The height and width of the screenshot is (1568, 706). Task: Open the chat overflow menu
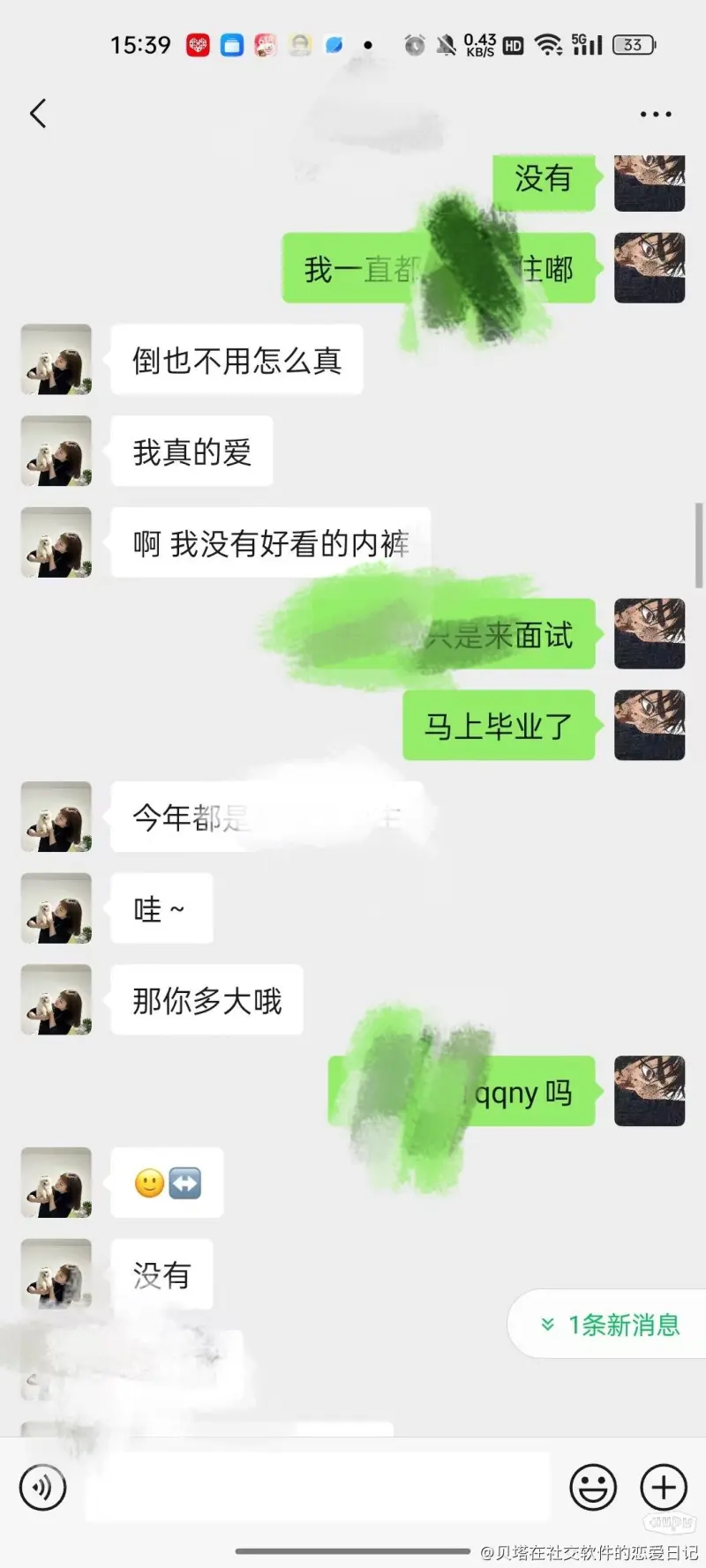pos(655,114)
